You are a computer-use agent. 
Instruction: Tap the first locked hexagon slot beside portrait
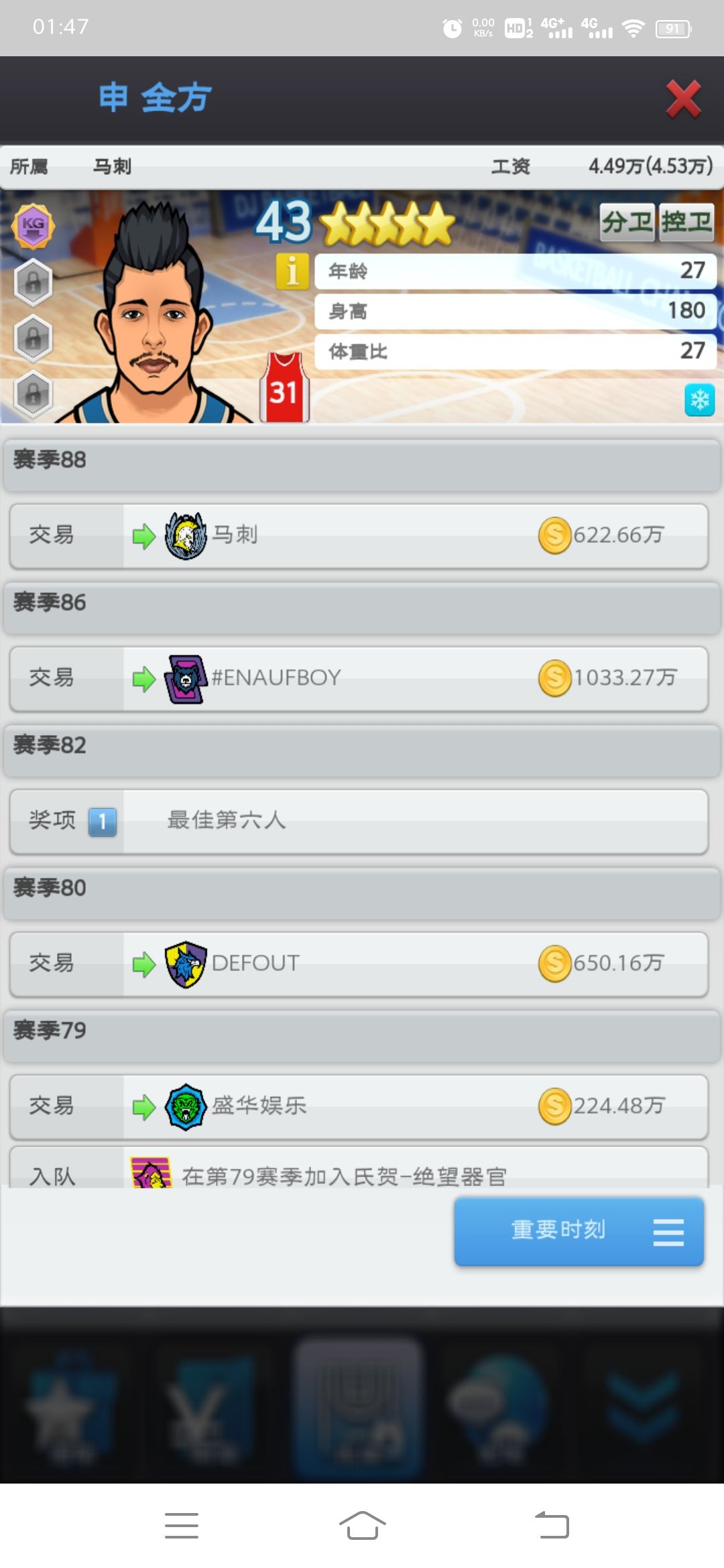pyautogui.click(x=34, y=281)
